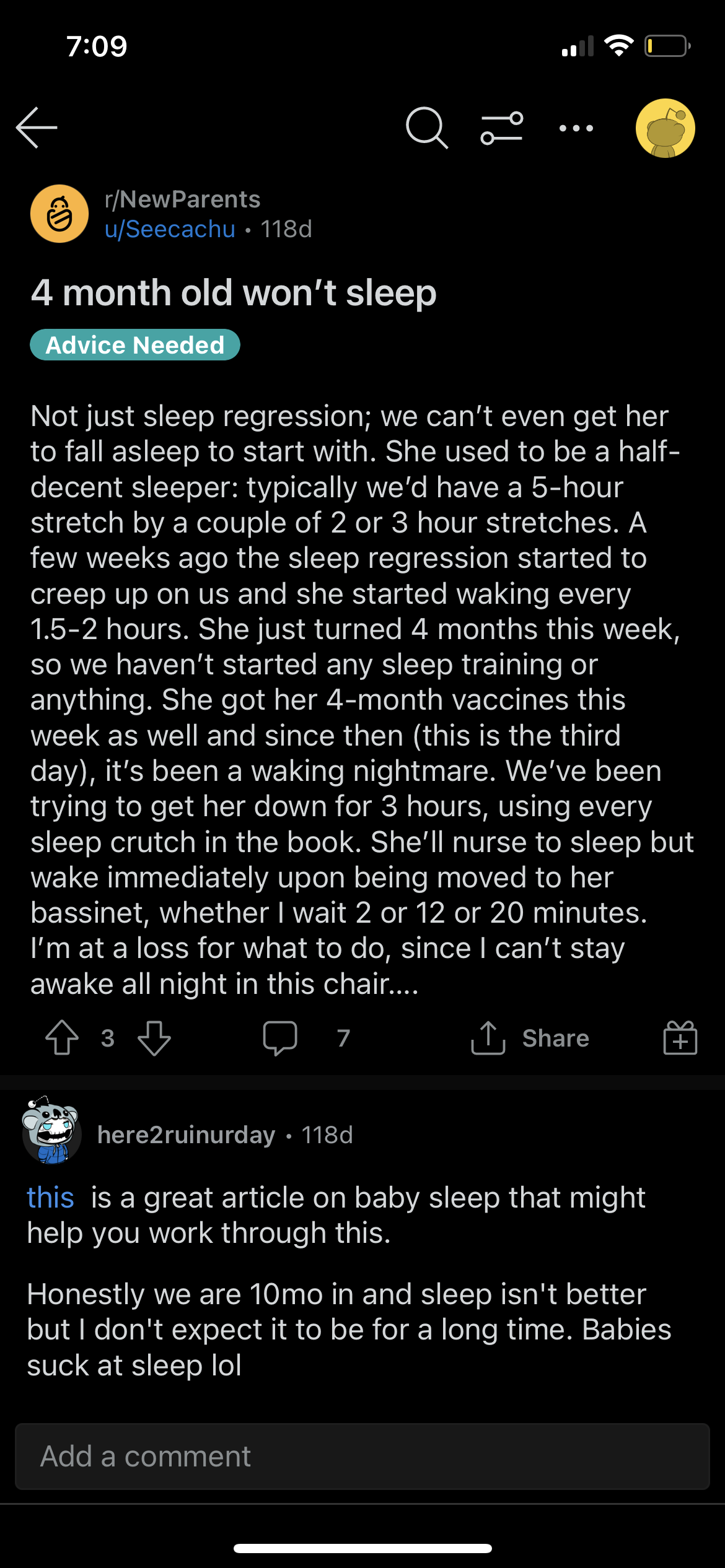Go back using the arrow icon
This screenshot has width=725, height=1568.
click(x=37, y=128)
